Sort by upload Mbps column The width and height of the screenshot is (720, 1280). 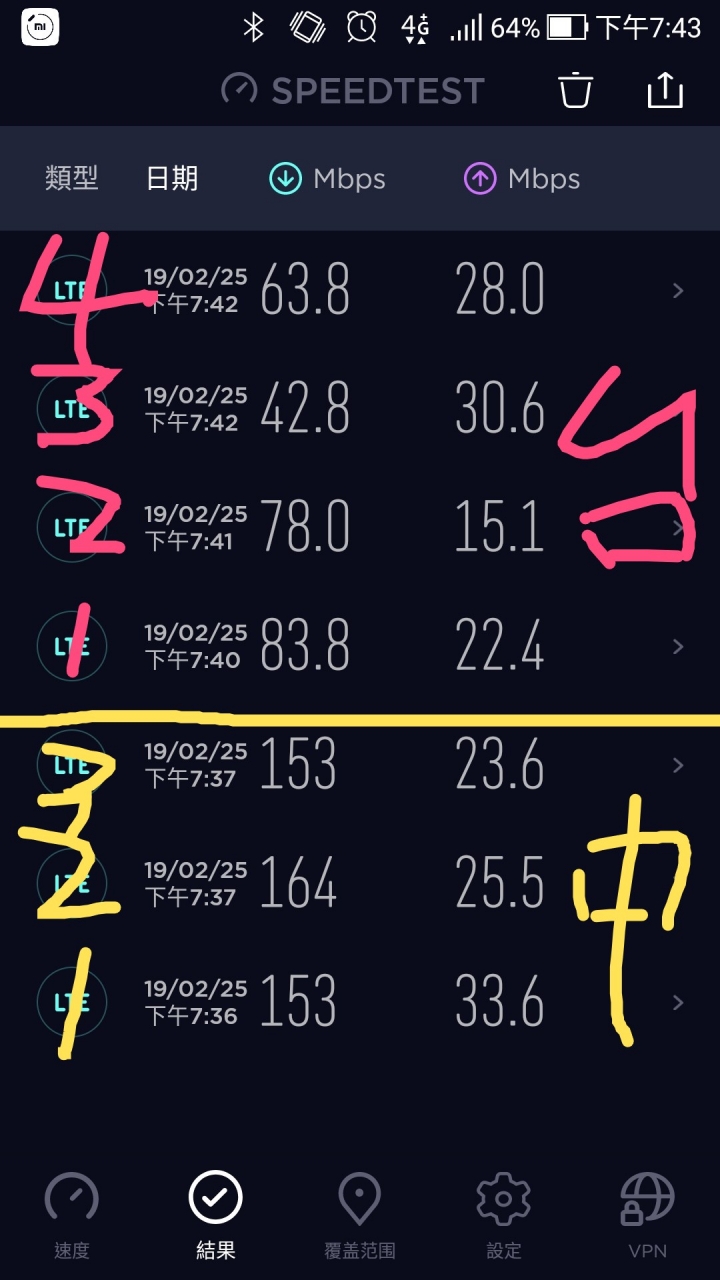(x=522, y=179)
